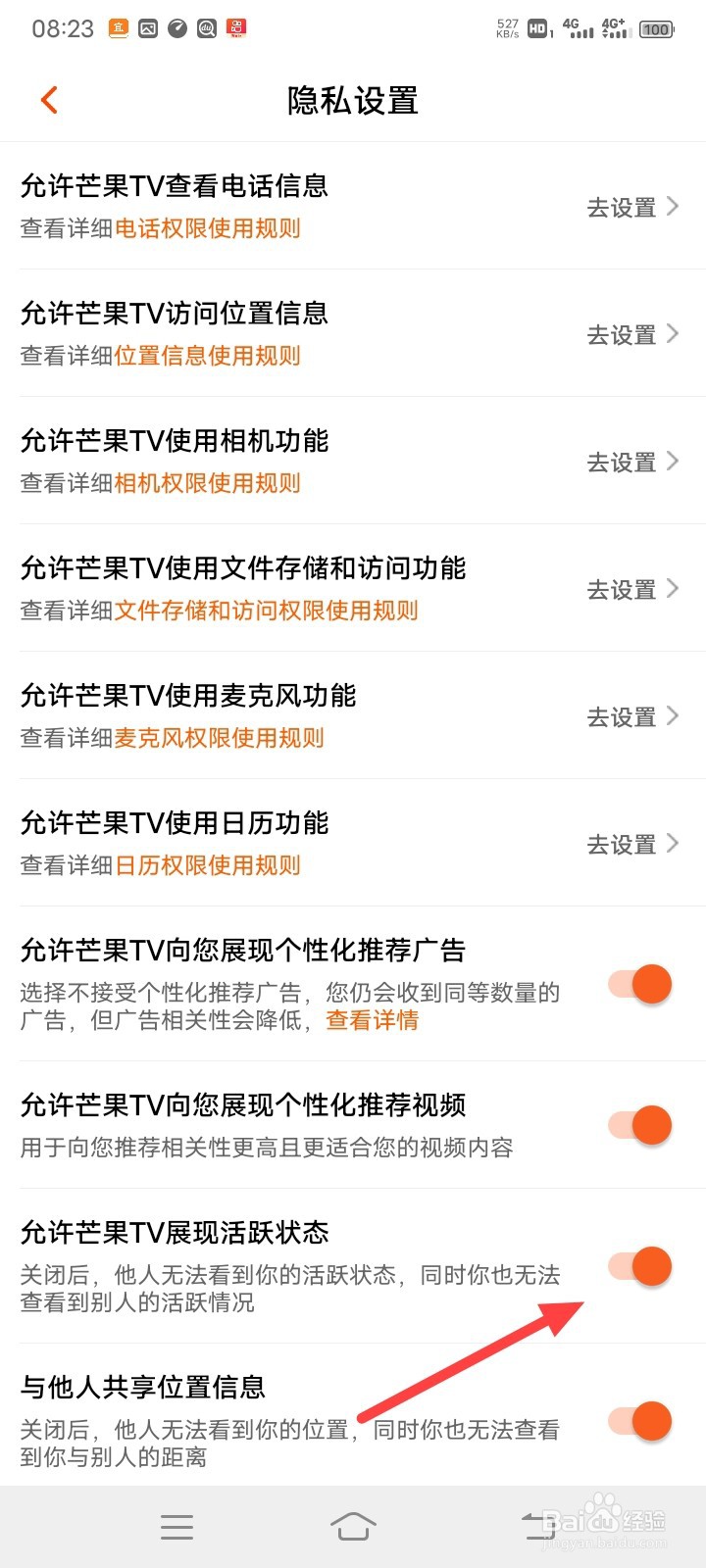Read the 相机权限使用规则 link
The height and width of the screenshot is (1568, 706).
point(208,483)
